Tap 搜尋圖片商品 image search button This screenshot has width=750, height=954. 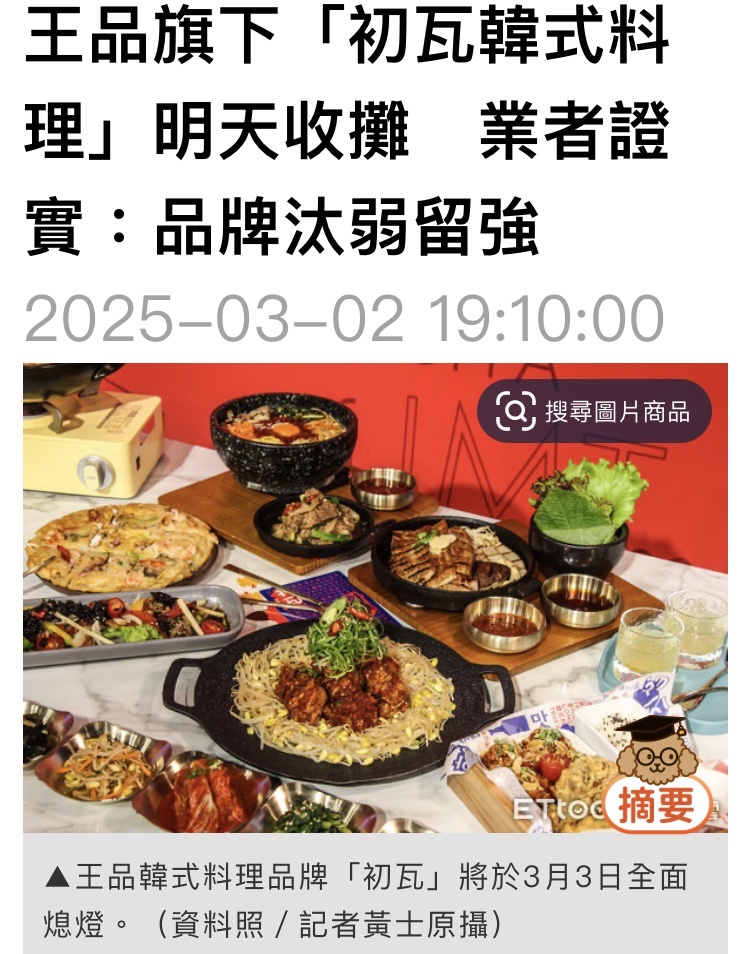[x=594, y=411]
